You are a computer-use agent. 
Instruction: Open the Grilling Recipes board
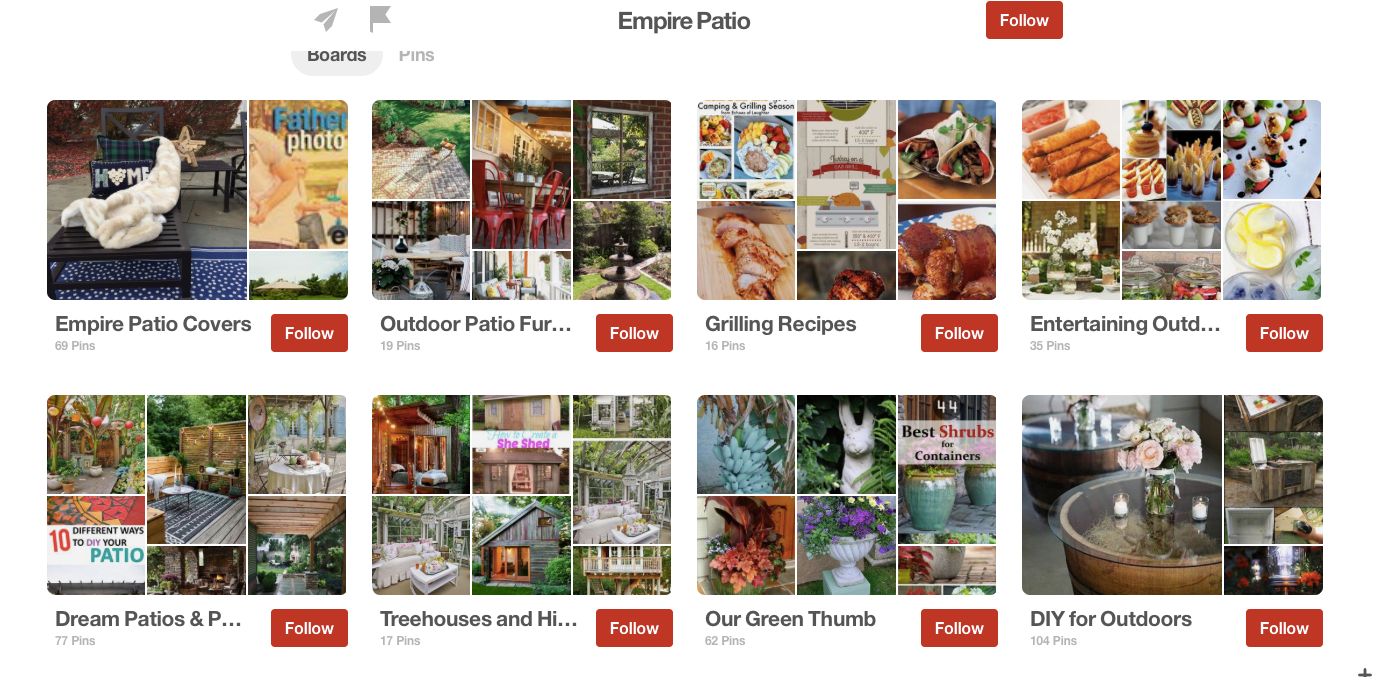click(846, 200)
